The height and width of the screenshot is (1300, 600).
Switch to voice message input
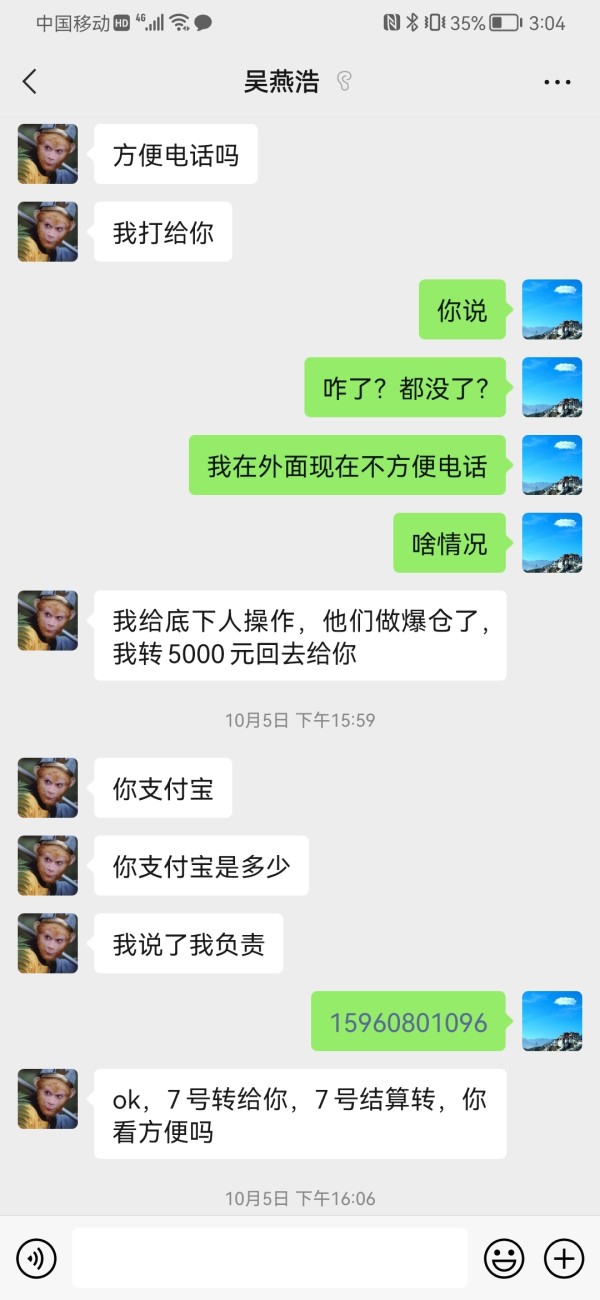[x=37, y=1258]
